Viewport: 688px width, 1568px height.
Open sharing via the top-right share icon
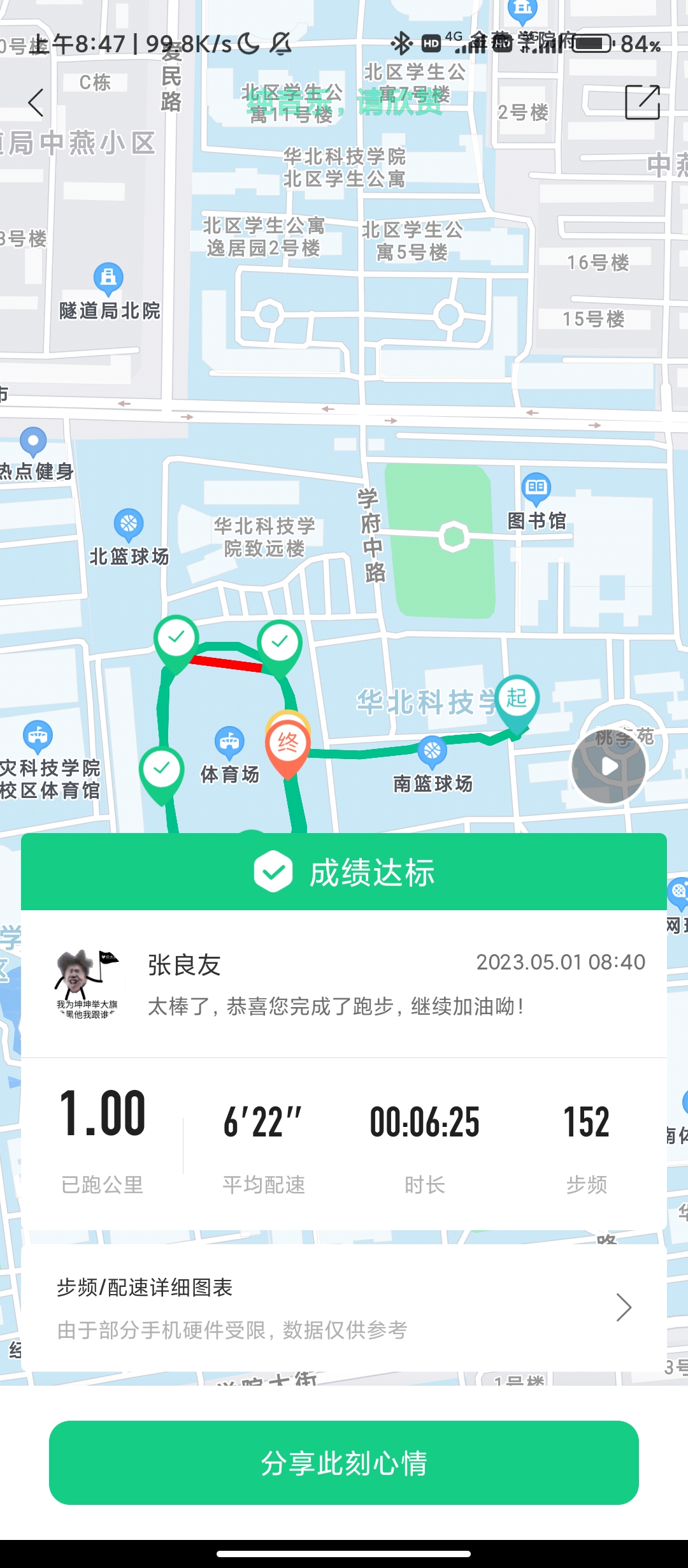(x=643, y=102)
